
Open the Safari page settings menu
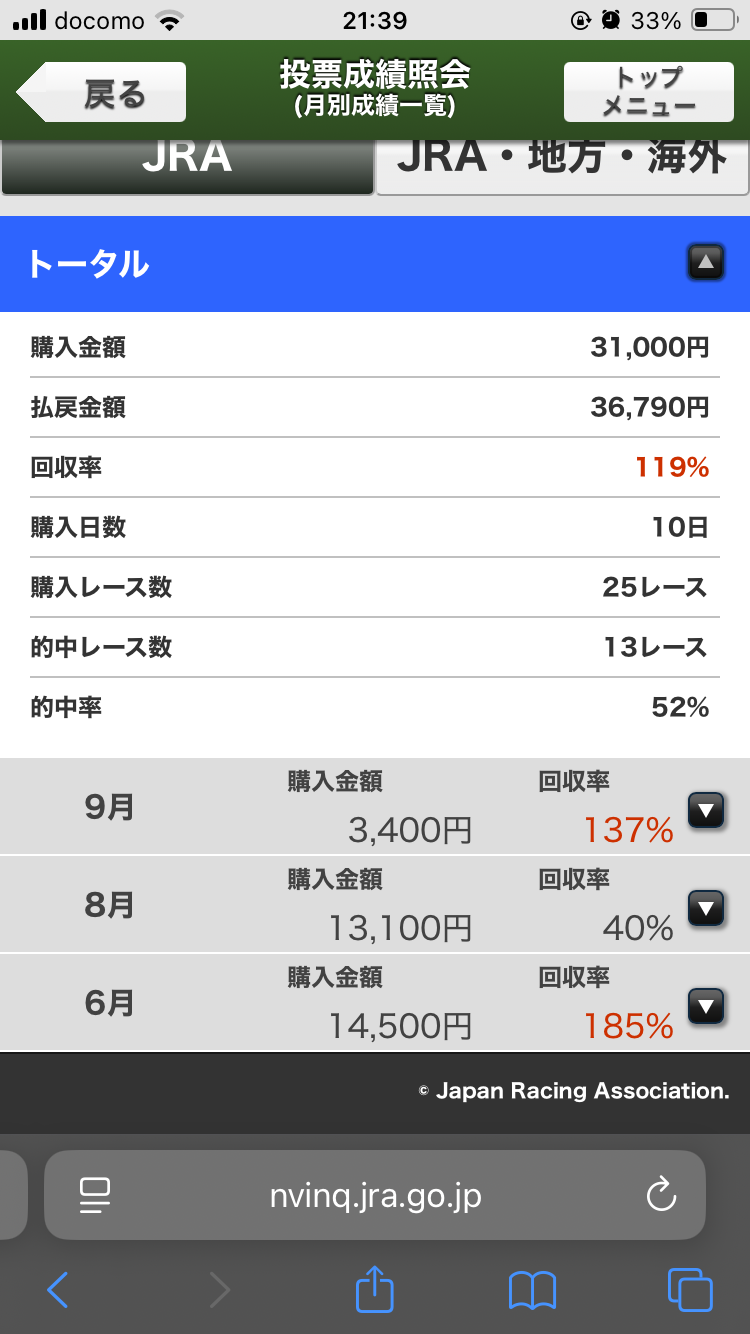tap(95, 1195)
